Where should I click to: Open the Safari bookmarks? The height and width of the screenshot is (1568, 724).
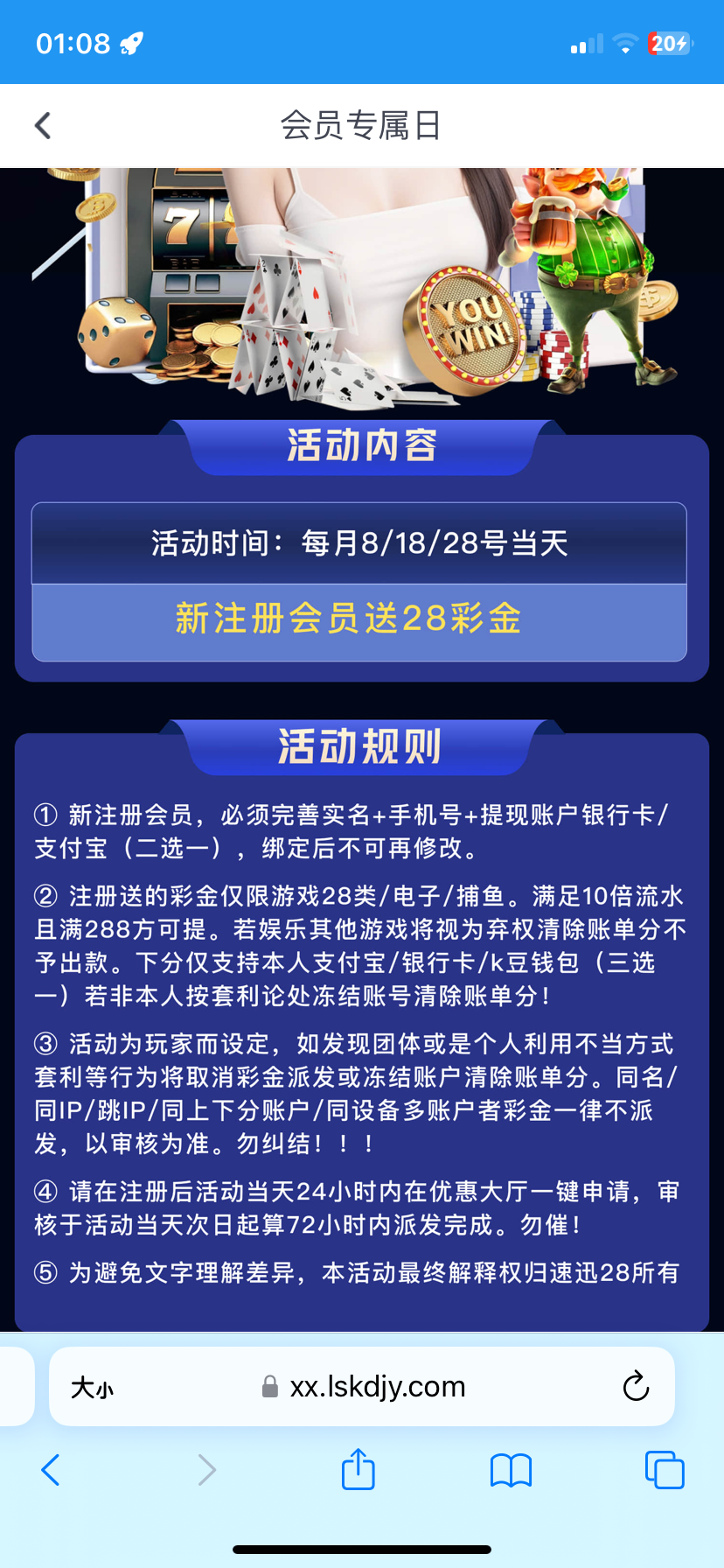click(x=511, y=1470)
